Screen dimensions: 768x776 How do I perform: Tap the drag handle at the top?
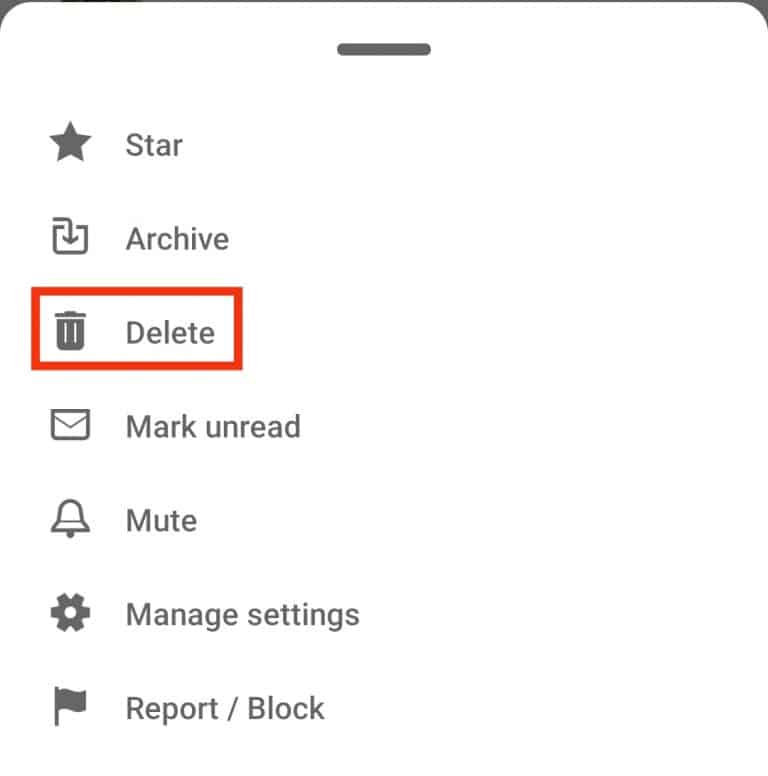tap(384, 48)
